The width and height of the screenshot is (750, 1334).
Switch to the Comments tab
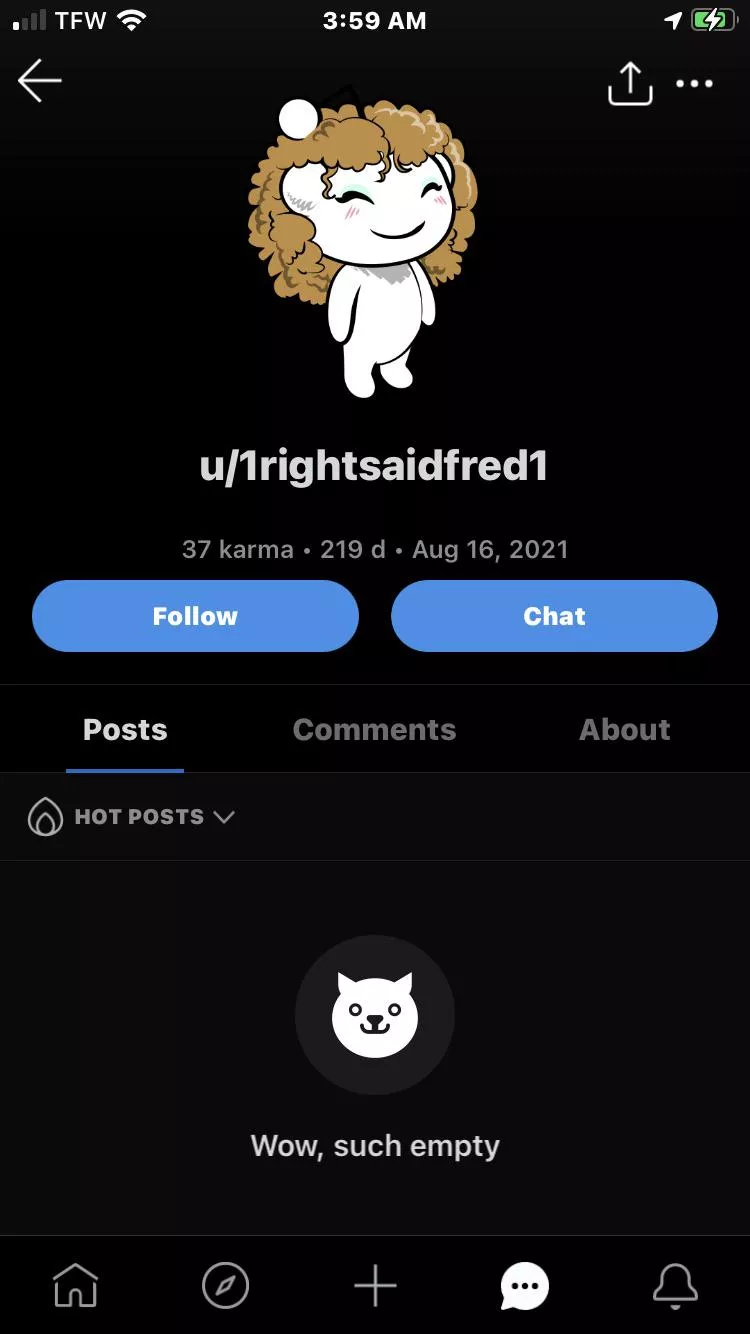pos(374,730)
